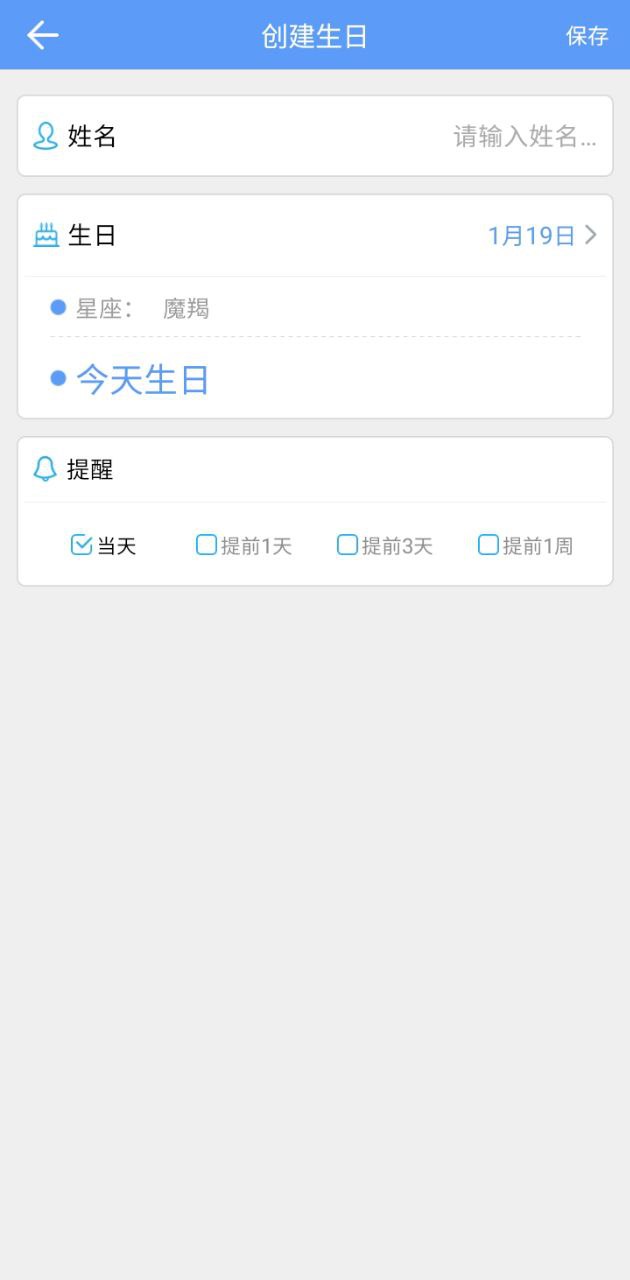The image size is (630, 1280).
Task: Tap 保存 to save the birthday
Action: coord(587,36)
